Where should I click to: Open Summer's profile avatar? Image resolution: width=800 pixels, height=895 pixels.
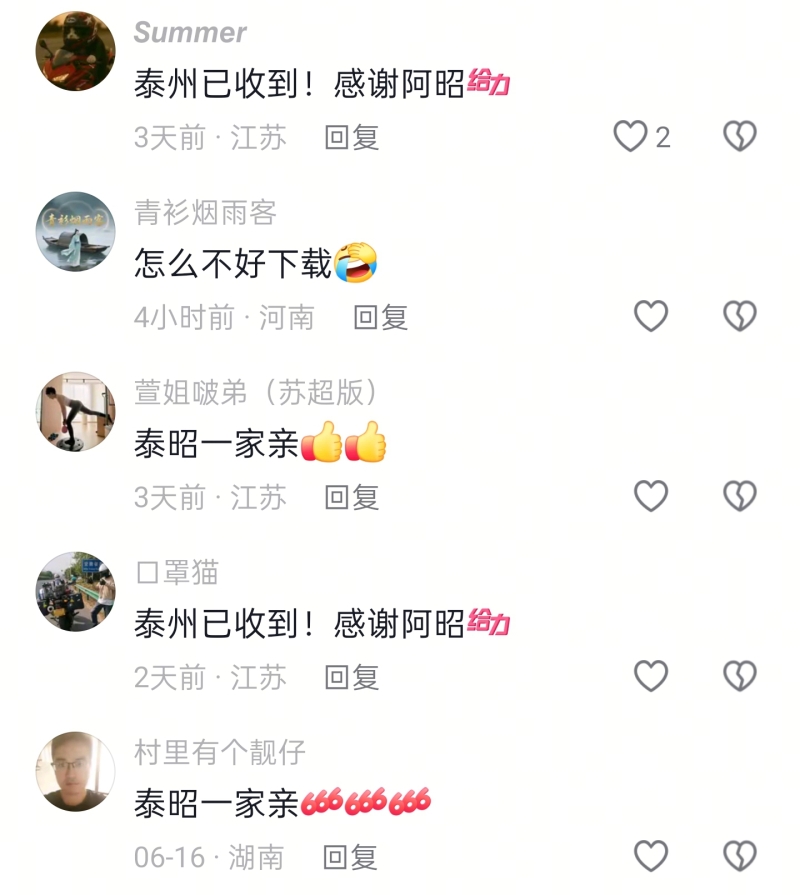pos(76,51)
